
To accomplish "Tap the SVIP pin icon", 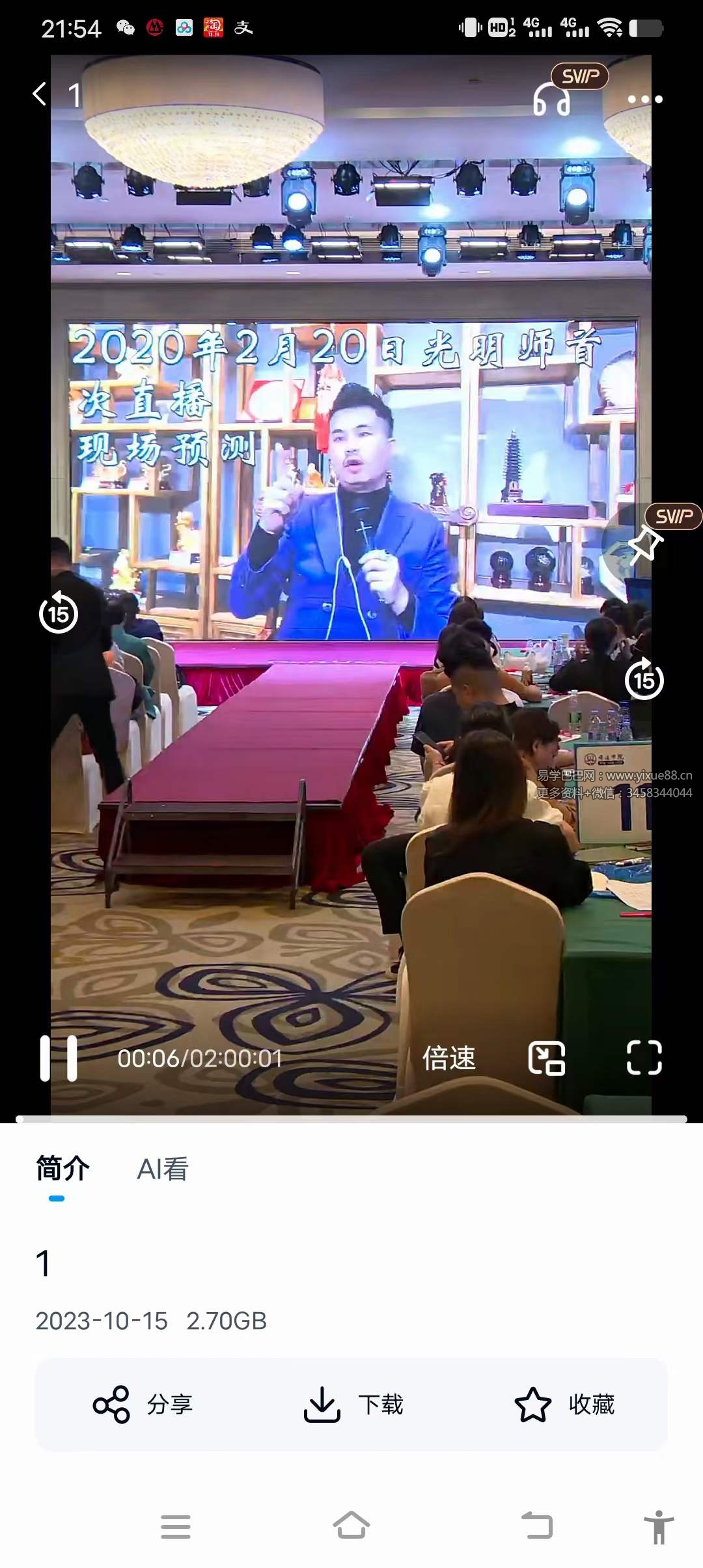I will click(645, 544).
